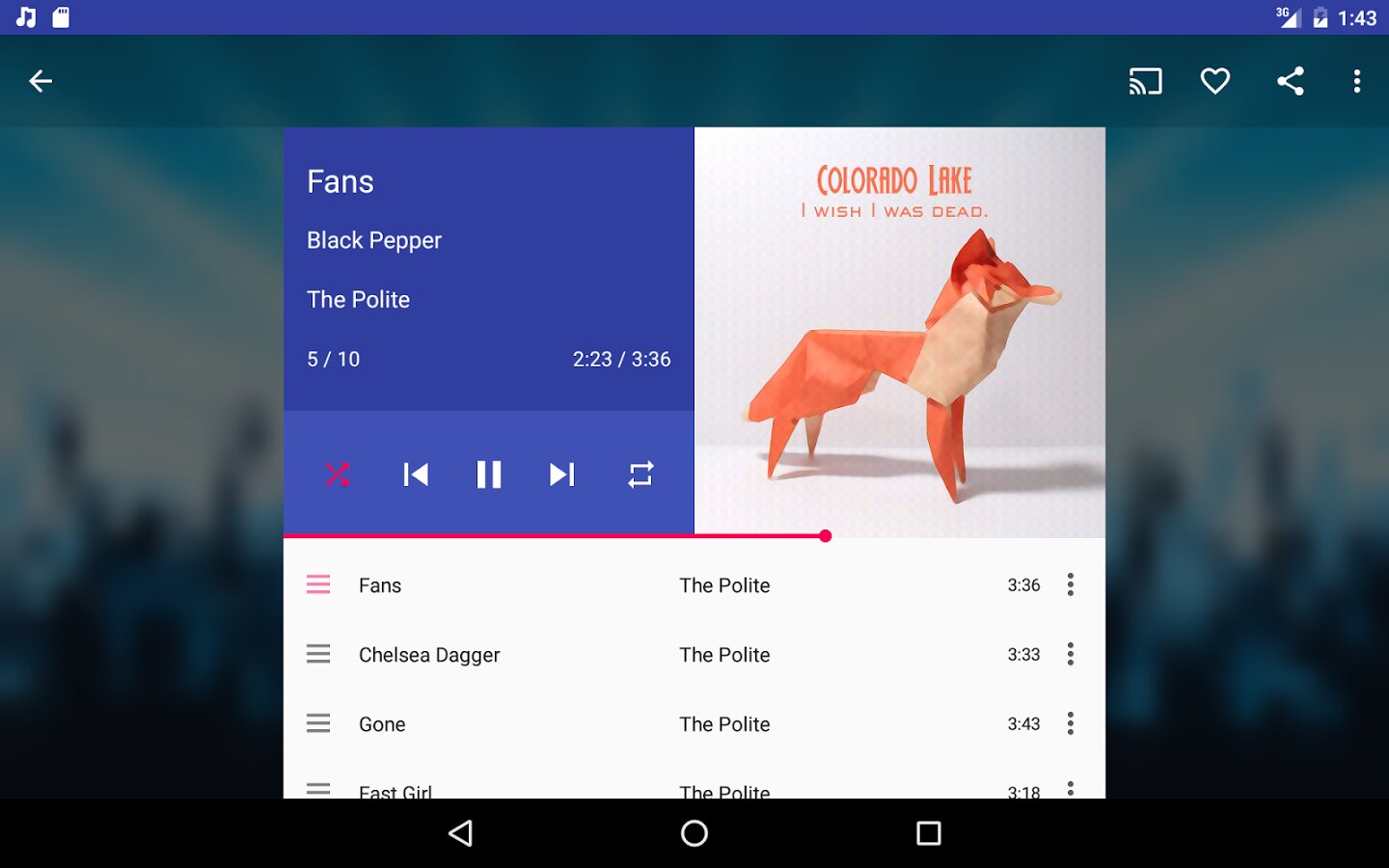Viewport: 1389px width, 868px height.
Task: Pause the current song
Action: point(489,475)
